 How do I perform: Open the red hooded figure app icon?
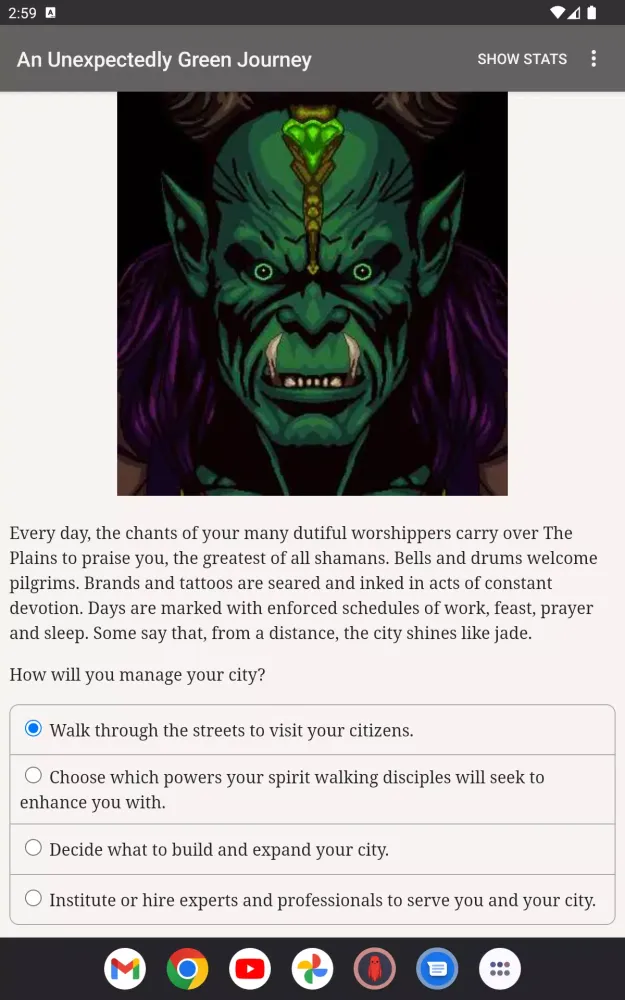375,969
